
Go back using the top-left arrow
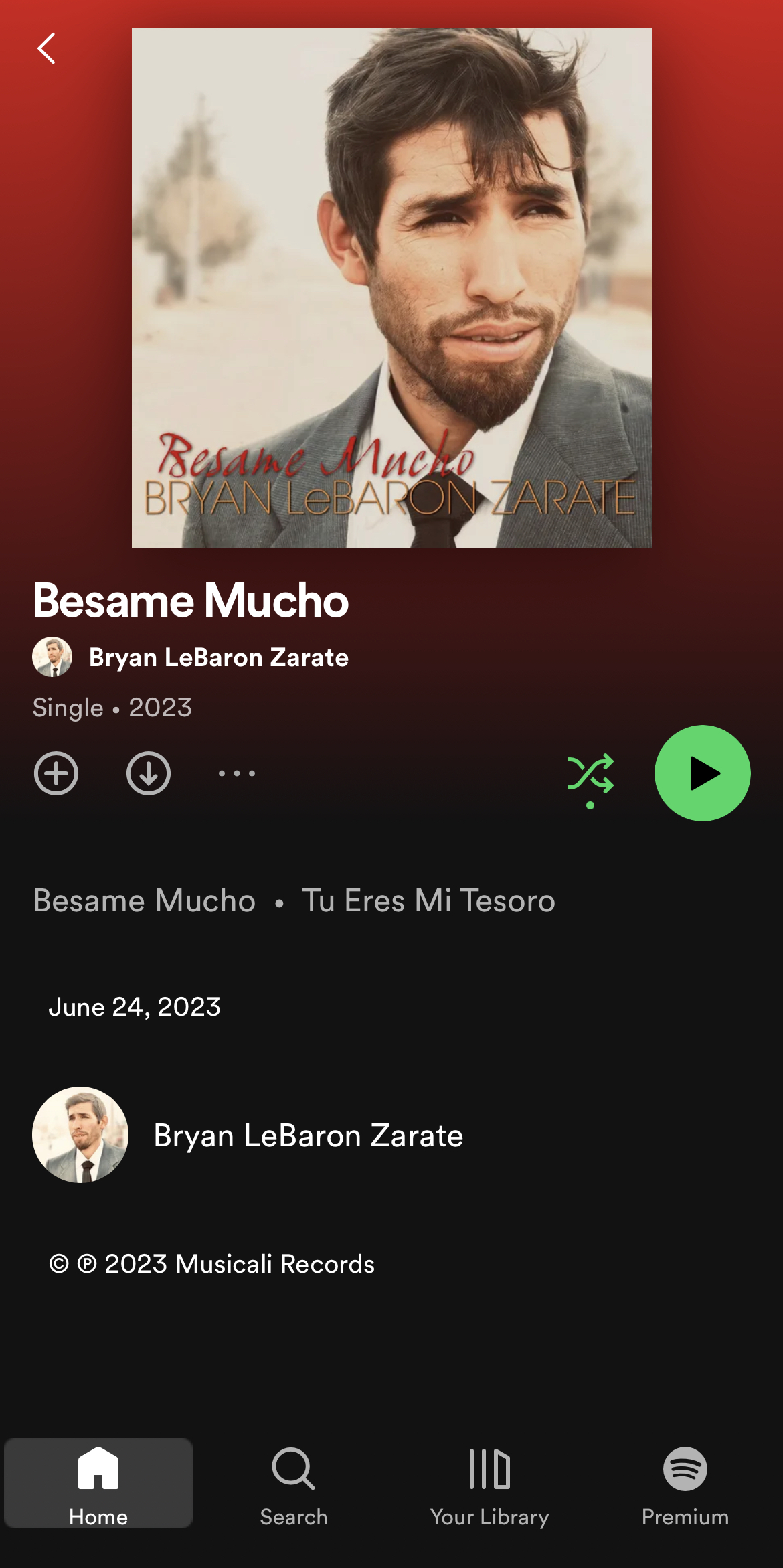46,49
